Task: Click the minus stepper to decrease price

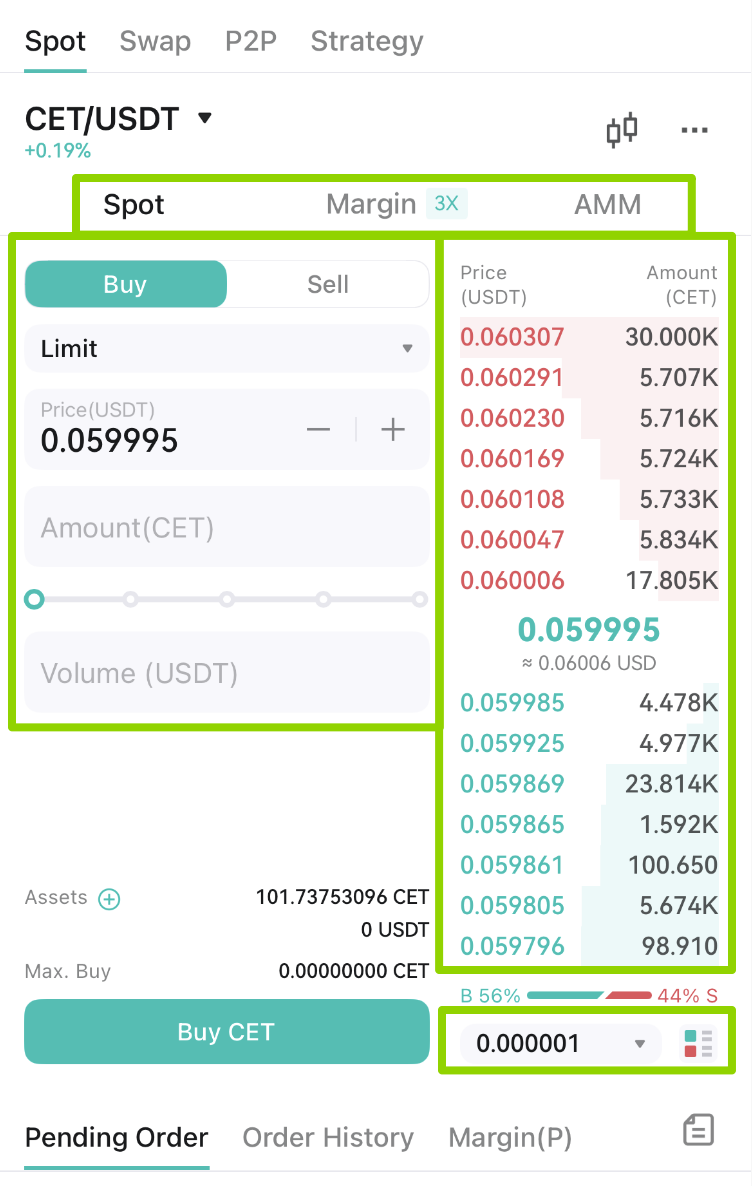Action: [x=318, y=429]
